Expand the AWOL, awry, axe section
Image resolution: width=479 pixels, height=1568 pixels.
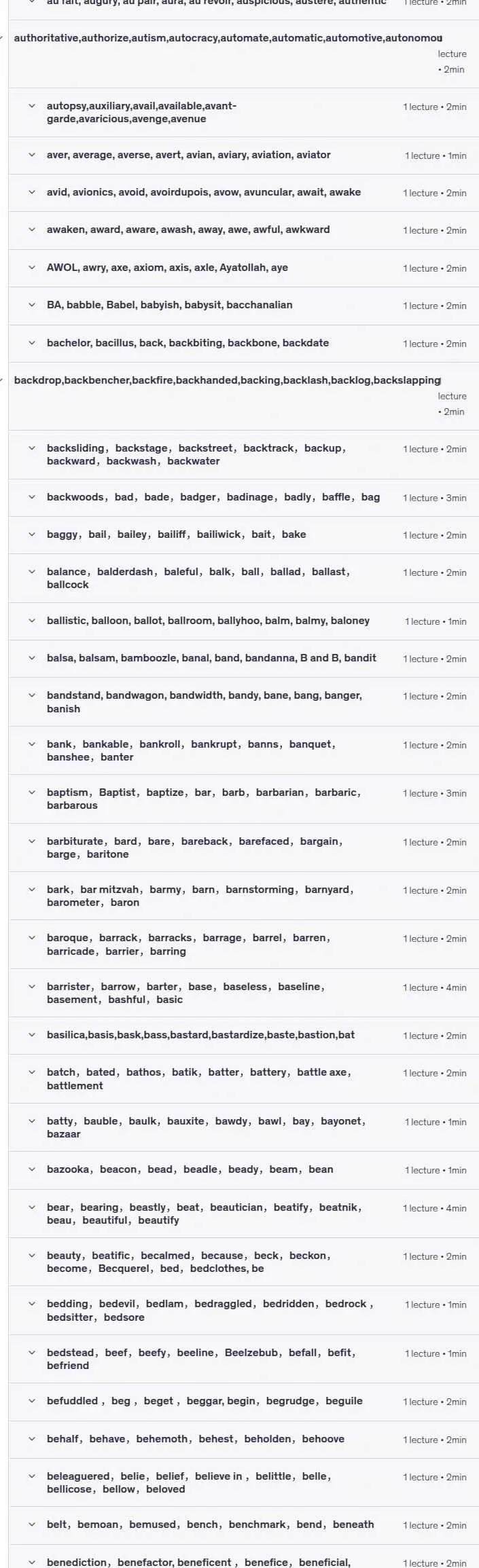244,268
